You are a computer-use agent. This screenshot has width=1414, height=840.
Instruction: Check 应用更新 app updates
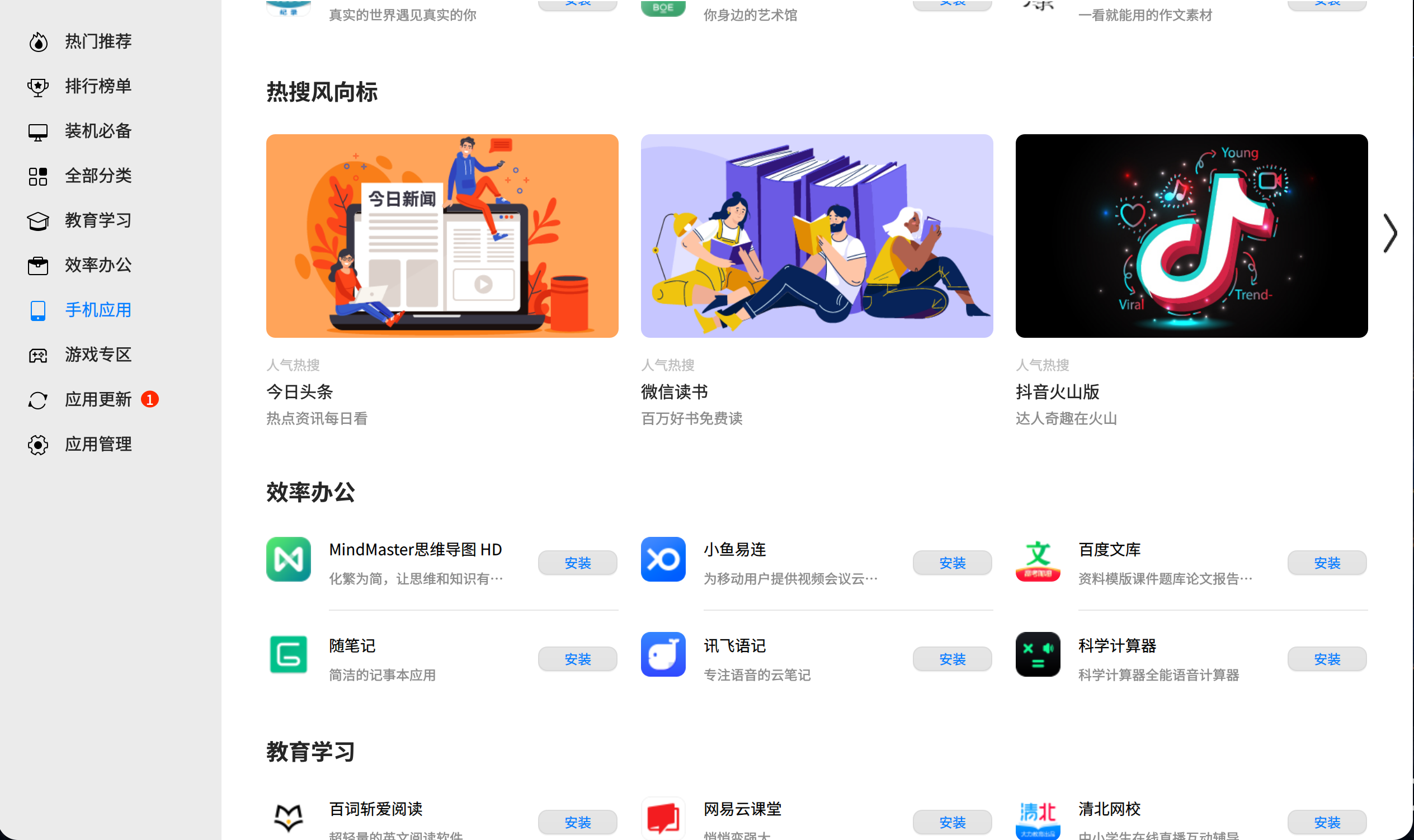point(97,400)
